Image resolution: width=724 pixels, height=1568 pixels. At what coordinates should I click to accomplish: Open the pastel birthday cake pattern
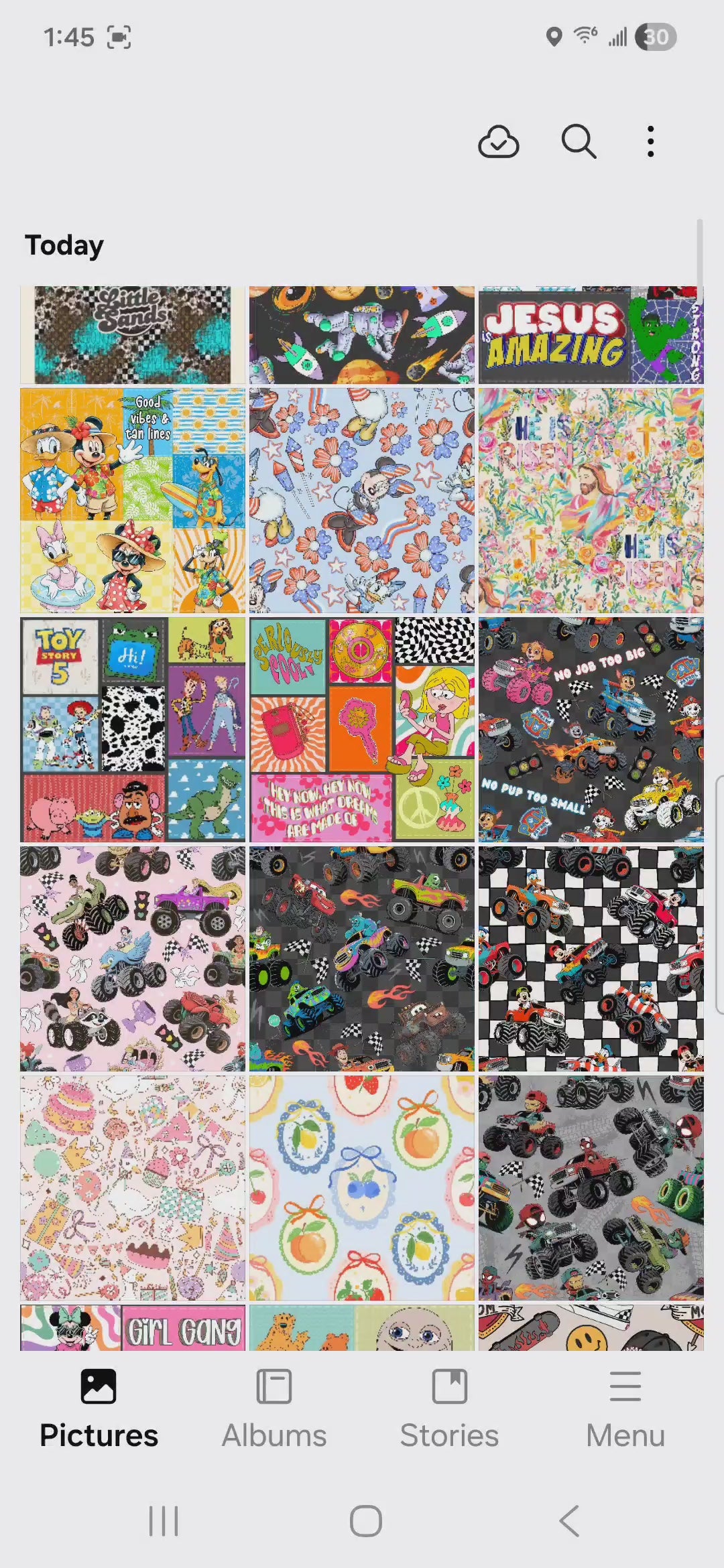pos(133,1188)
